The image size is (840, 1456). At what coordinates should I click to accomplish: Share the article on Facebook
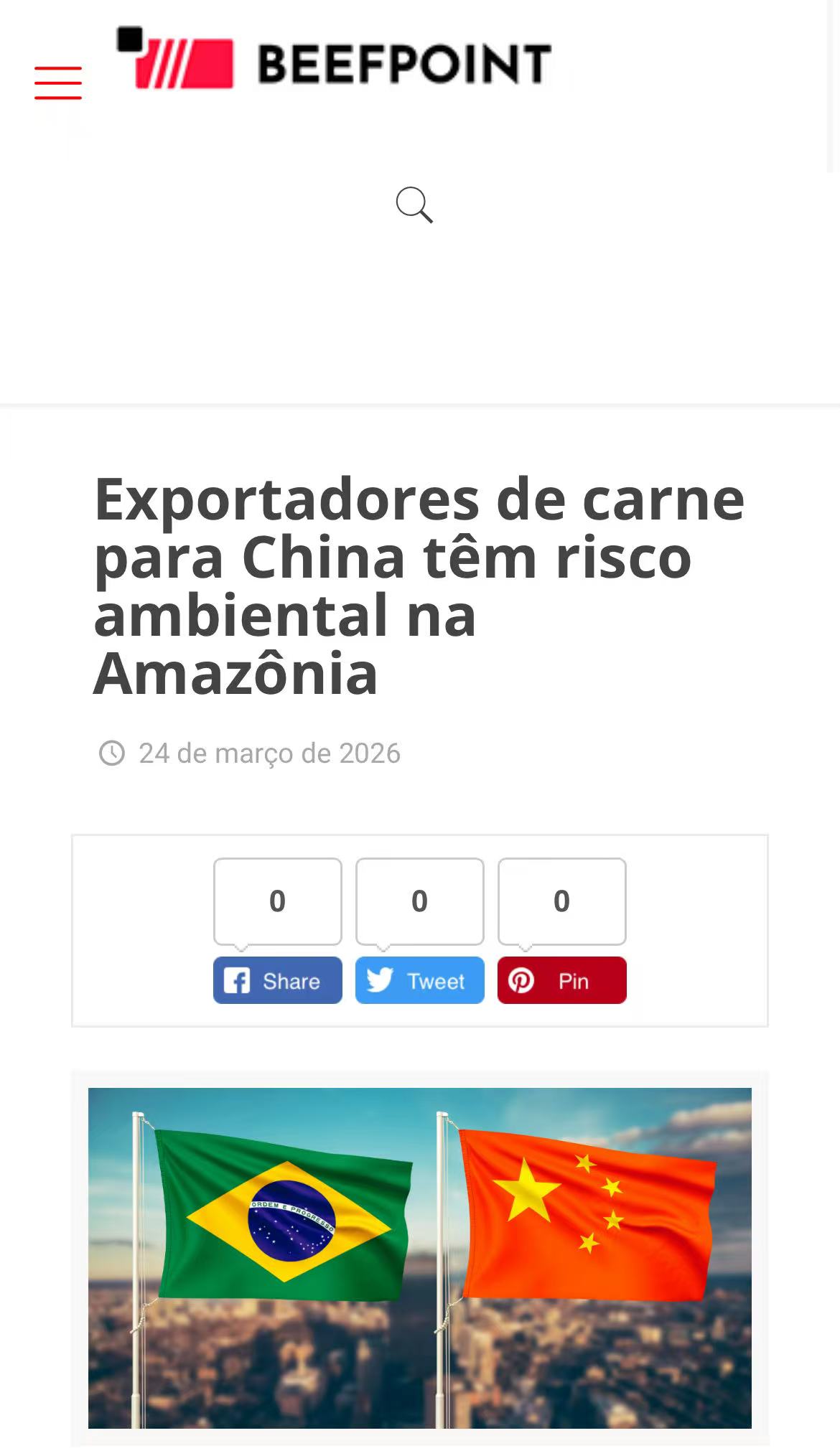pos(277,980)
